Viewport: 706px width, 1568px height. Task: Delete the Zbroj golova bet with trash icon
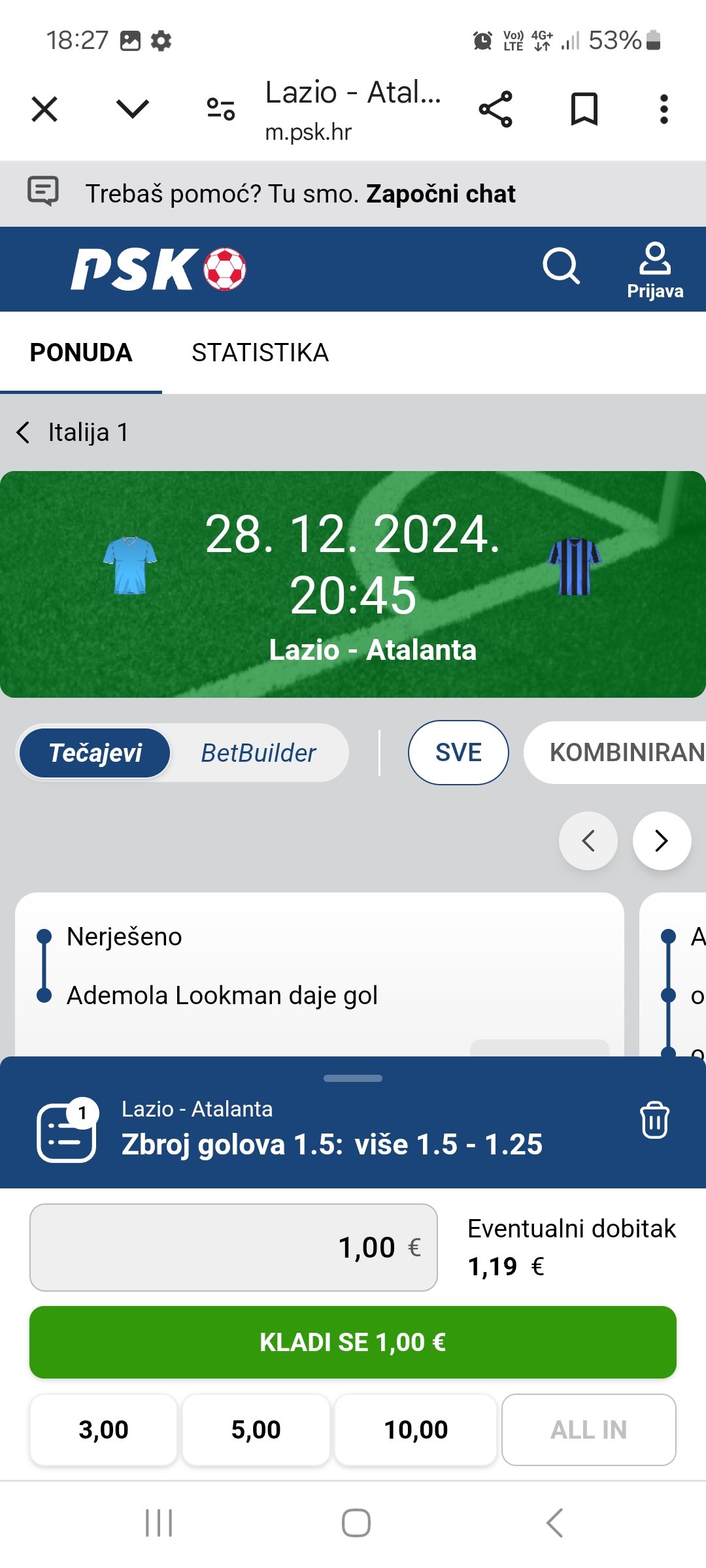click(x=654, y=1120)
